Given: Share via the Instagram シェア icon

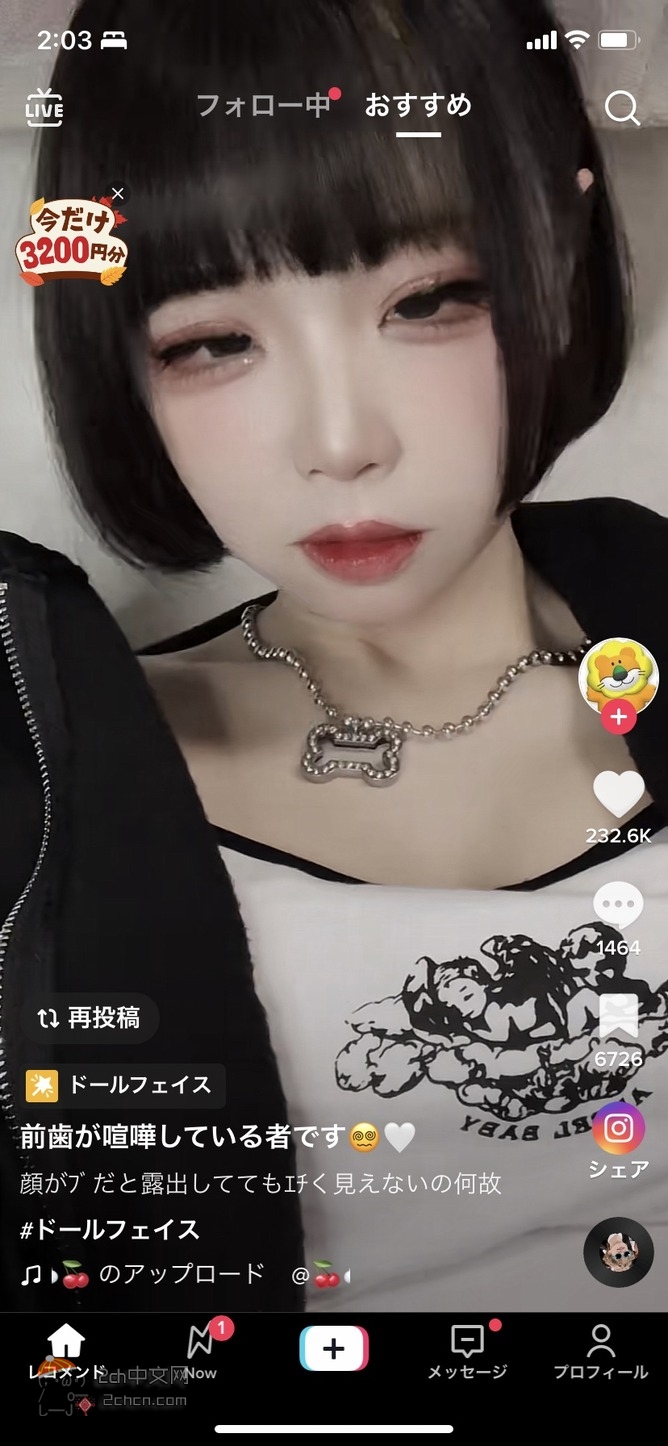Looking at the screenshot, I should (x=618, y=1130).
